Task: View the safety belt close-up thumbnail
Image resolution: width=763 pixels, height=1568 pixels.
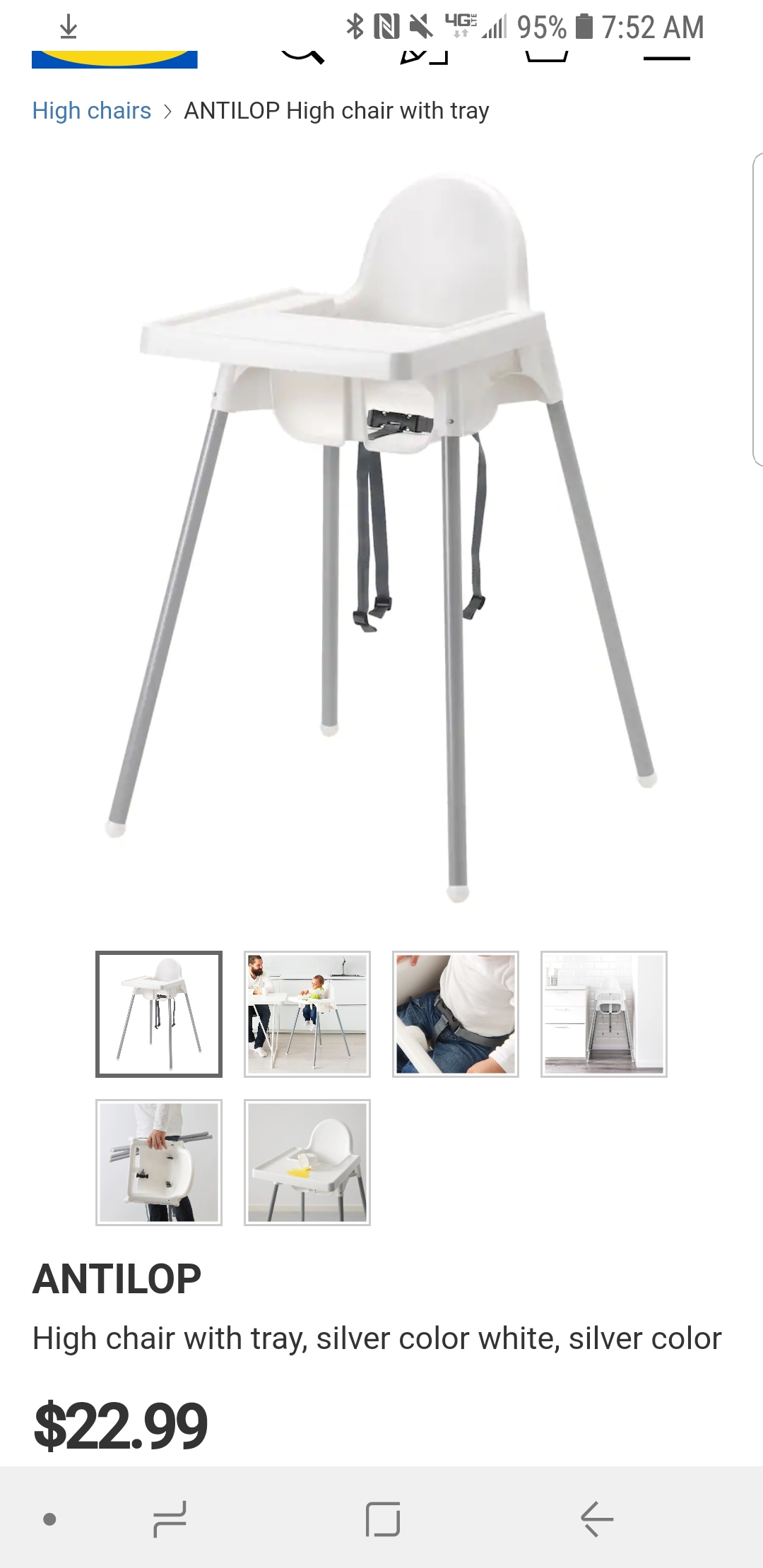Action: coord(456,1014)
